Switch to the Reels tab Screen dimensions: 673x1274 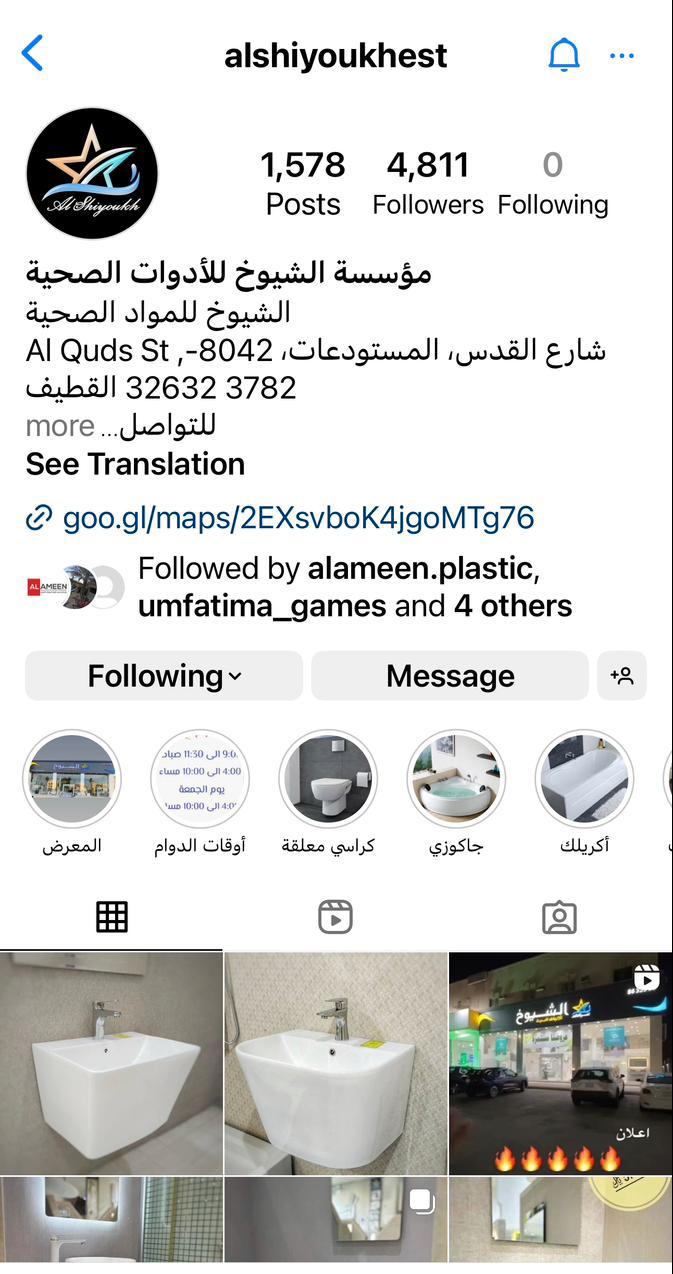[336, 917]
